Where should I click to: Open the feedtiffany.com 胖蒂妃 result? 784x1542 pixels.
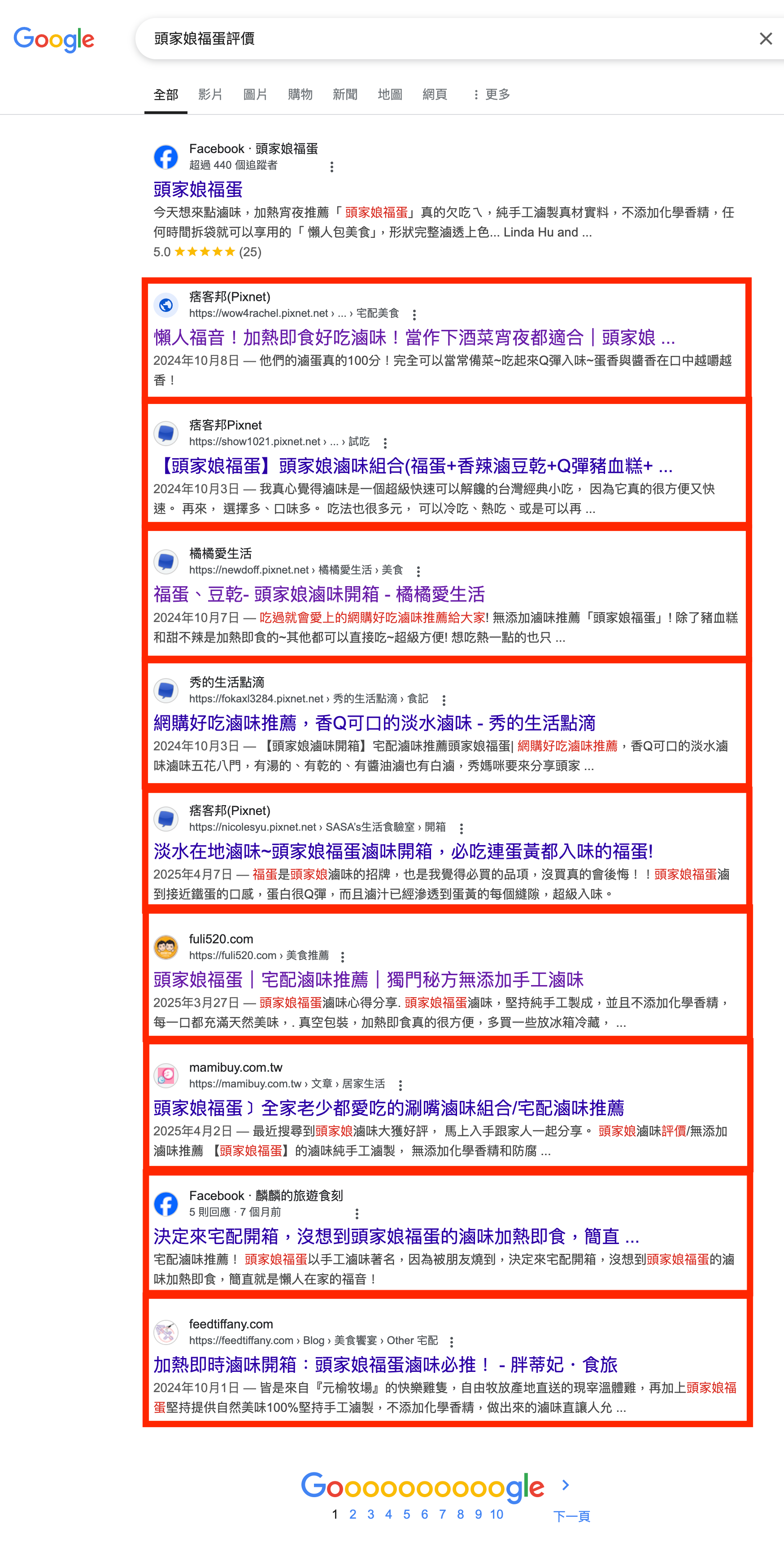[385, 1365]
